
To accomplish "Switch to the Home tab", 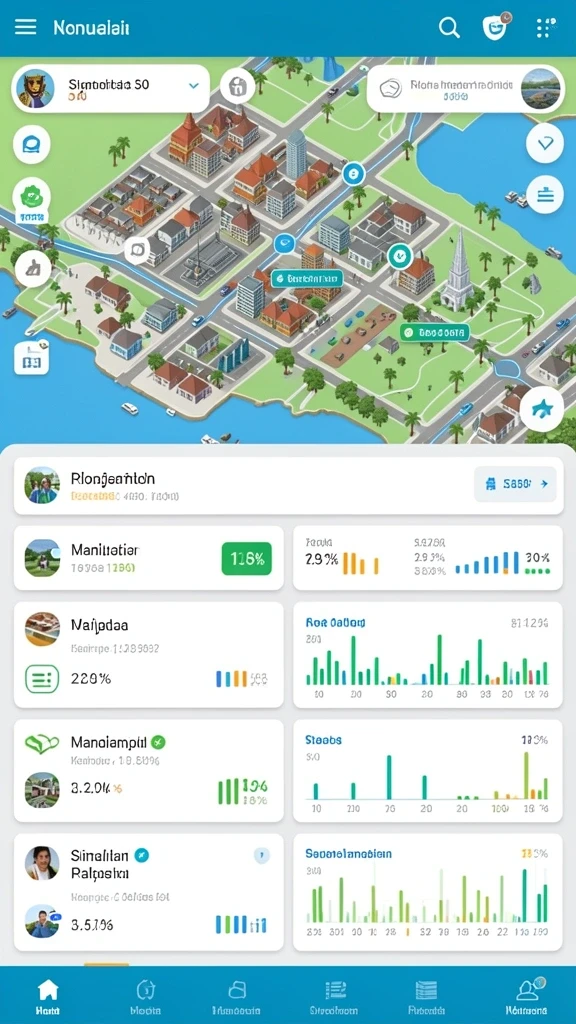I will (48, 996).
